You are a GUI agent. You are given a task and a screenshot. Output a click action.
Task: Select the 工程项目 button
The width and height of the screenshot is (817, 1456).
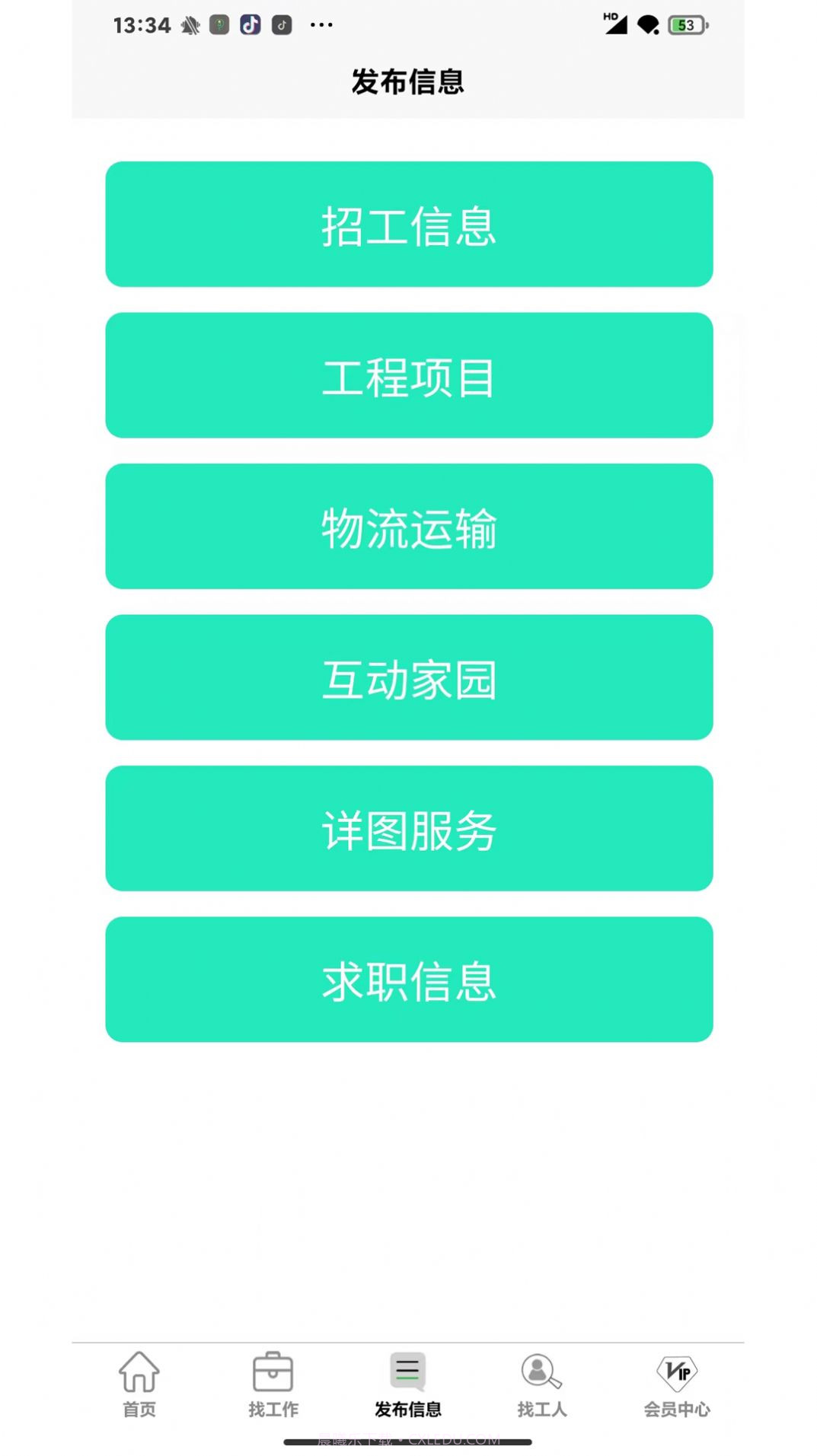(408, 374)
